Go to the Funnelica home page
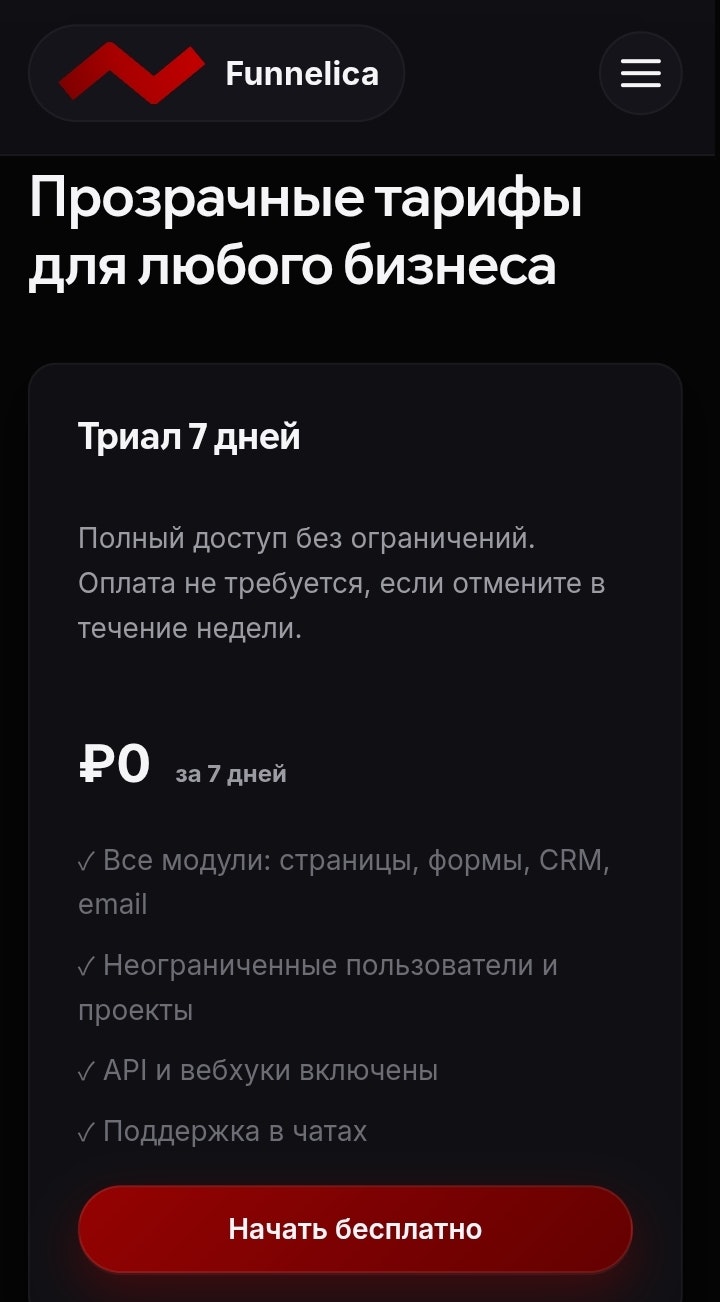The image size is (720, 1302). click(216, 73)
